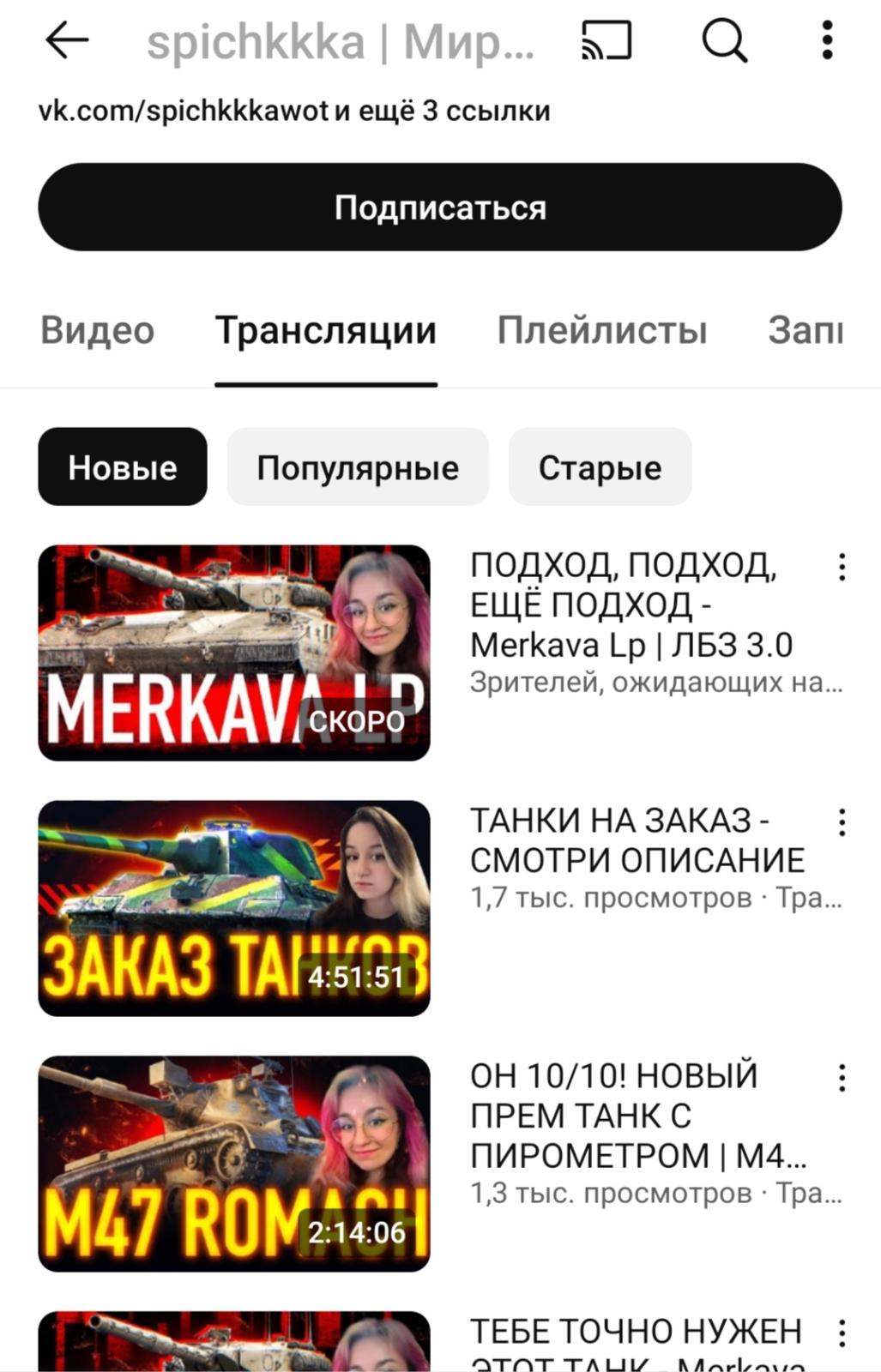Open the upcoming MERKAVA LP stream thumbnail
Screen dimensions: 881x1372
pyautogui.click(x=234, y=653)
